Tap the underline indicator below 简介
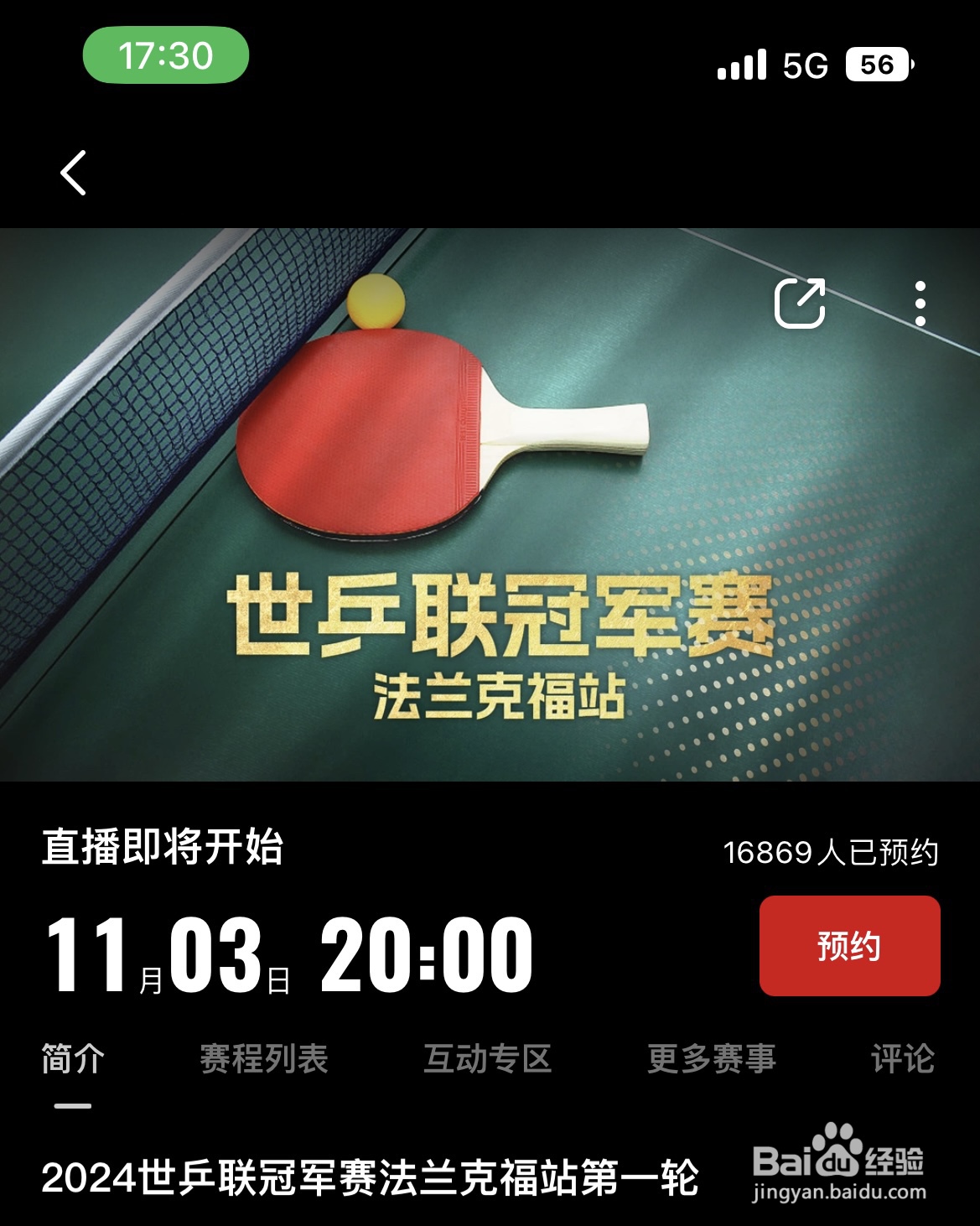980x1226 pixels. (x=71, y=1105)
